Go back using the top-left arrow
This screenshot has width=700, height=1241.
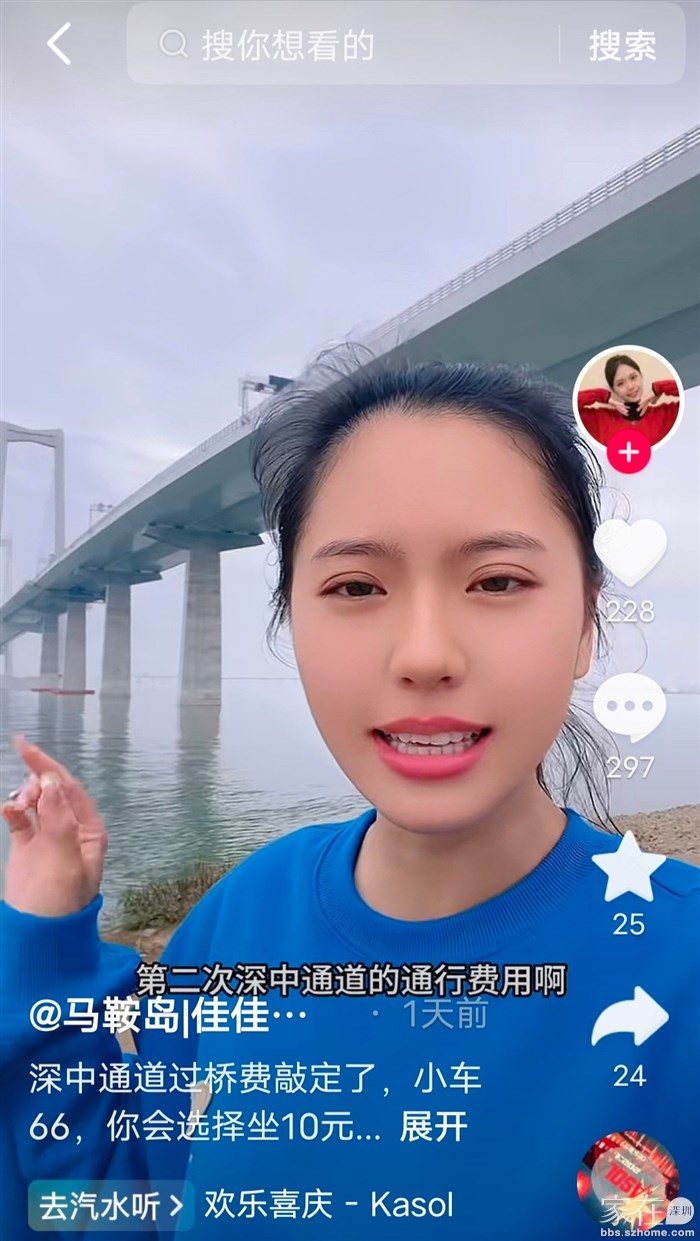pyautogui.click(x=59, y=44)
